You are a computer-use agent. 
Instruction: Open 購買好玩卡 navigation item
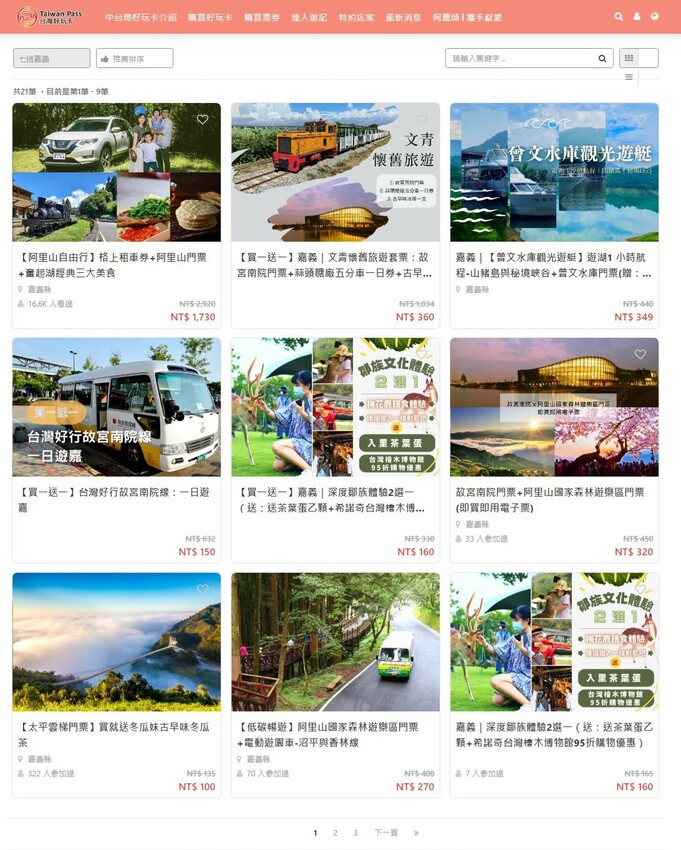[209, 17]
